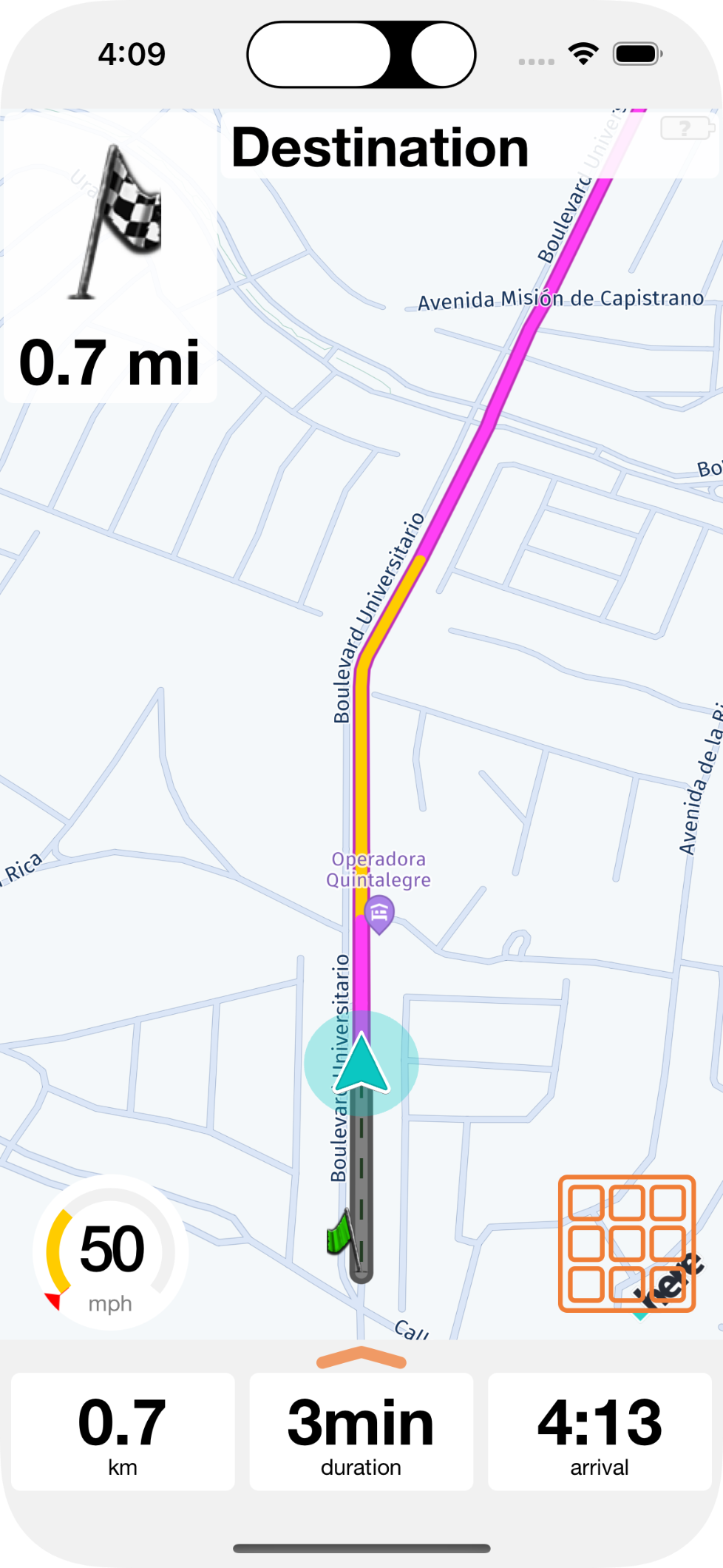Tap the 4:13 arrival time card
Screen dimensions: 723x1568
pos(600,1433)
